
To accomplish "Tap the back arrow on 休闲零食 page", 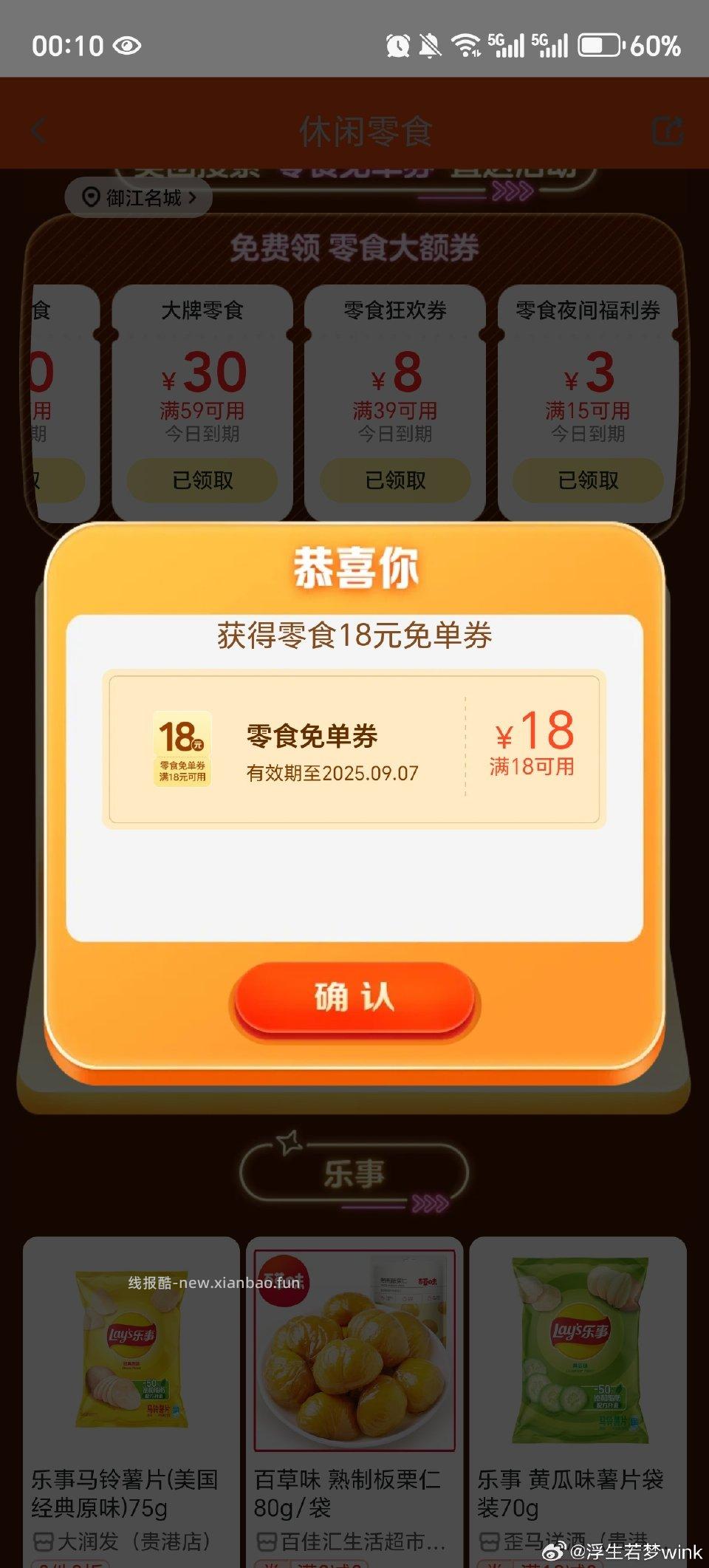I will 37,130.
